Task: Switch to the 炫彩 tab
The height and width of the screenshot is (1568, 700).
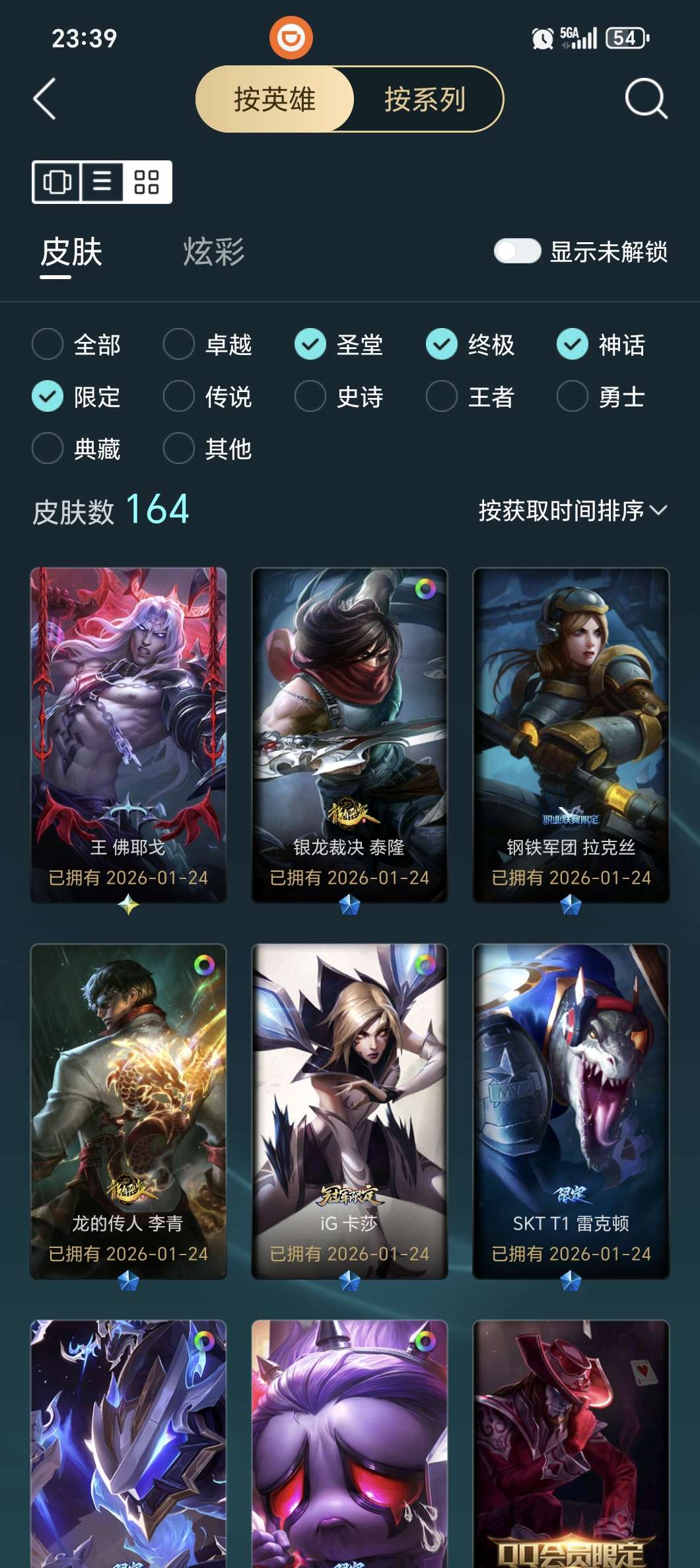Action: 213,252
